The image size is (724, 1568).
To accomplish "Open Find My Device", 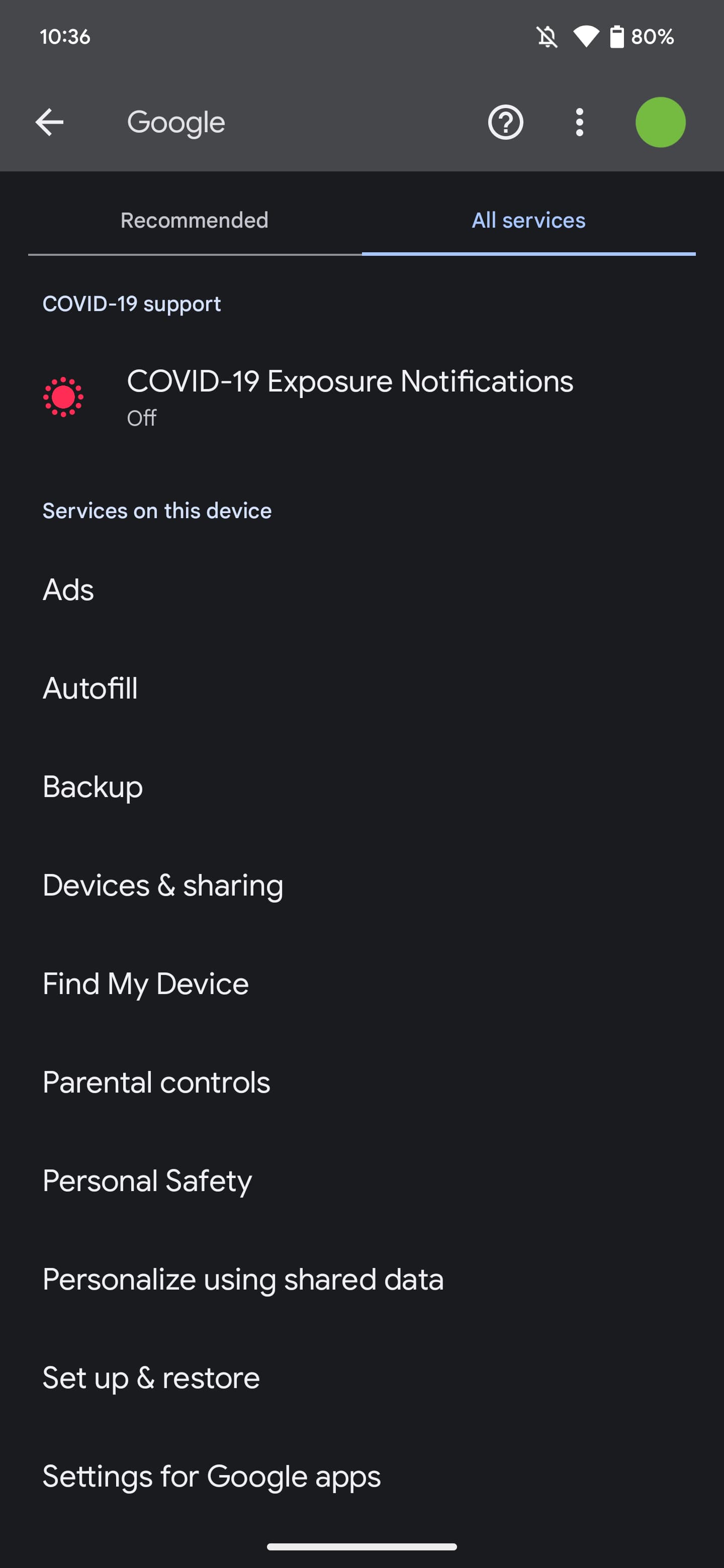I will point(145,984).
